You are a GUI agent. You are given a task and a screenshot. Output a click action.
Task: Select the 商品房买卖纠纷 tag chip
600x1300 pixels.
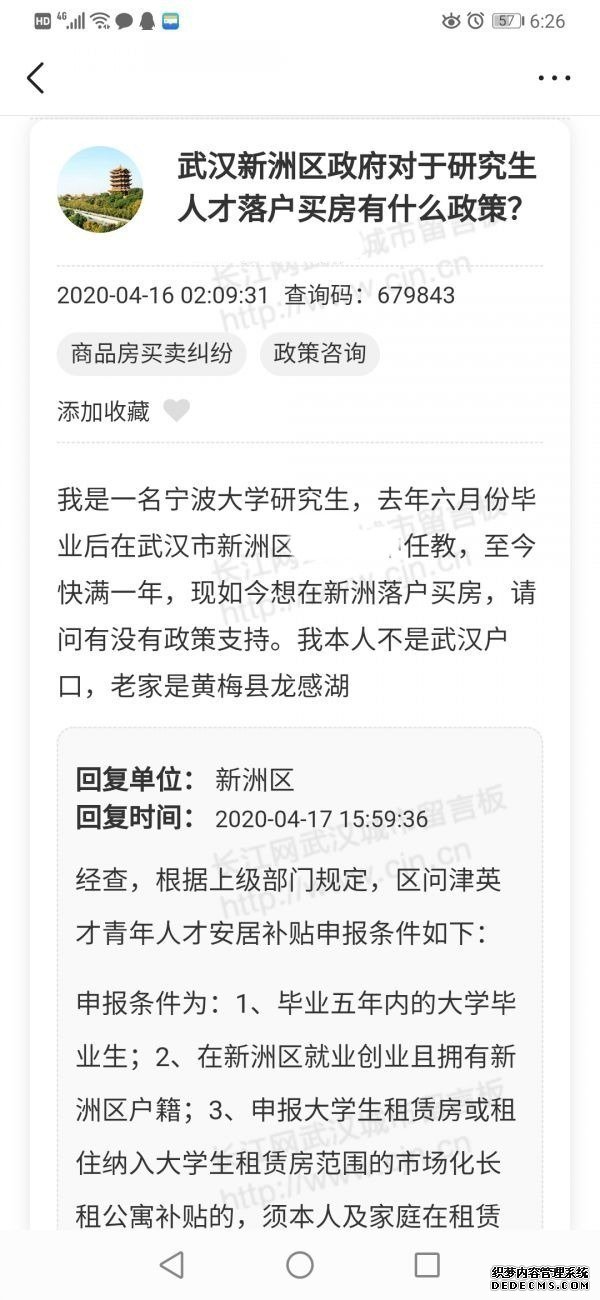click(151, 353)
